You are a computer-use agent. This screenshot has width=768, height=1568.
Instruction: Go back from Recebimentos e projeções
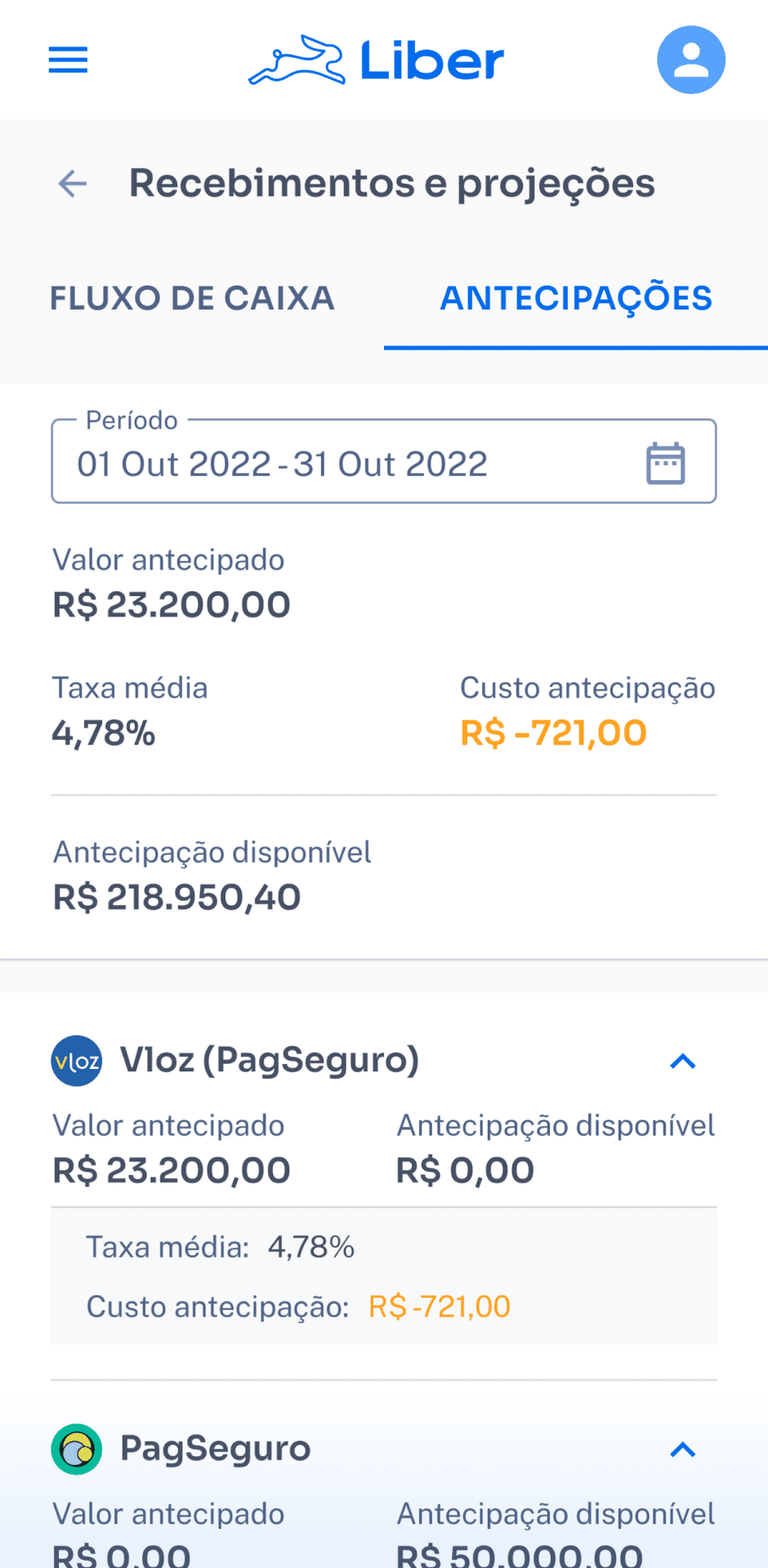point(73,184)
